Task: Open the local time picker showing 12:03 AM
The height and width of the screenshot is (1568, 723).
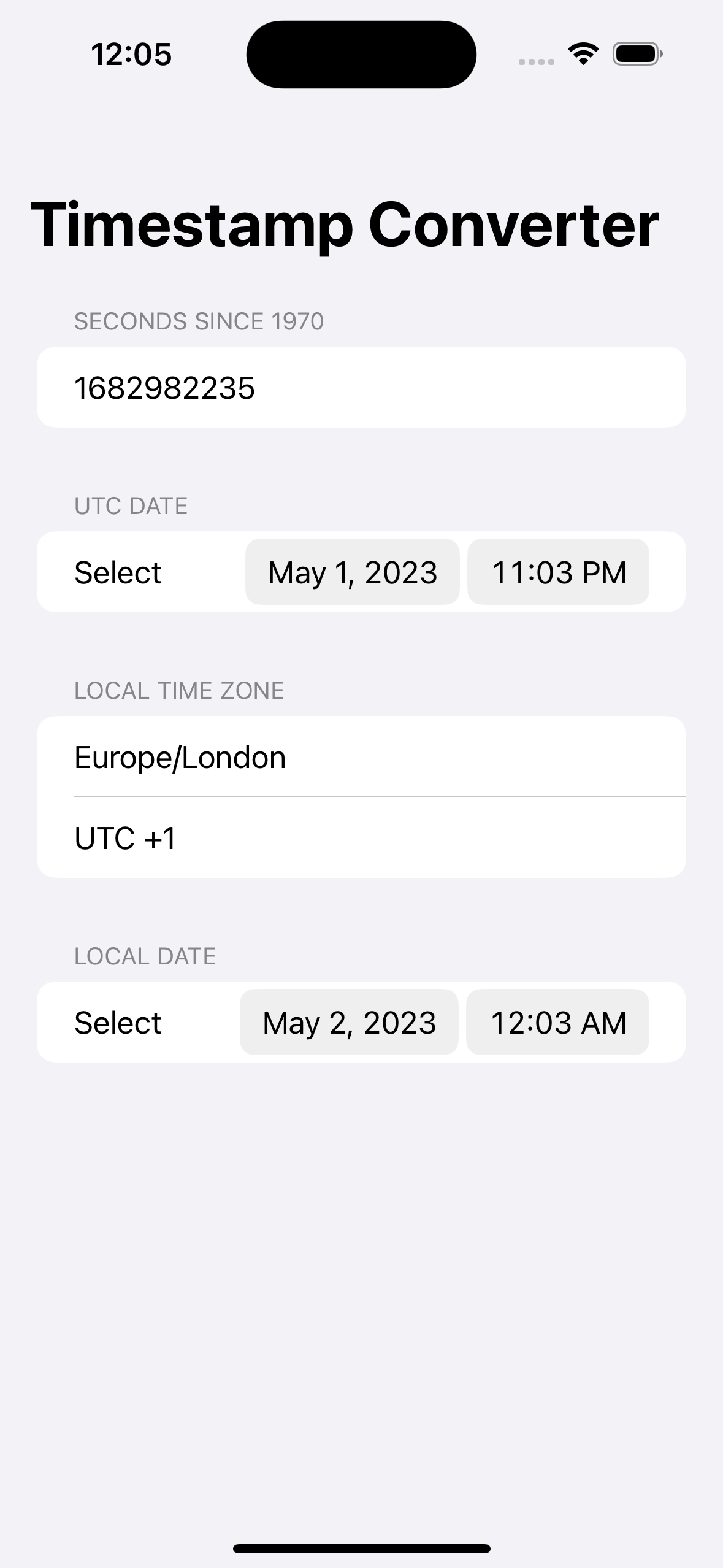Action: pyautogui.click(x=559, y=1021)
